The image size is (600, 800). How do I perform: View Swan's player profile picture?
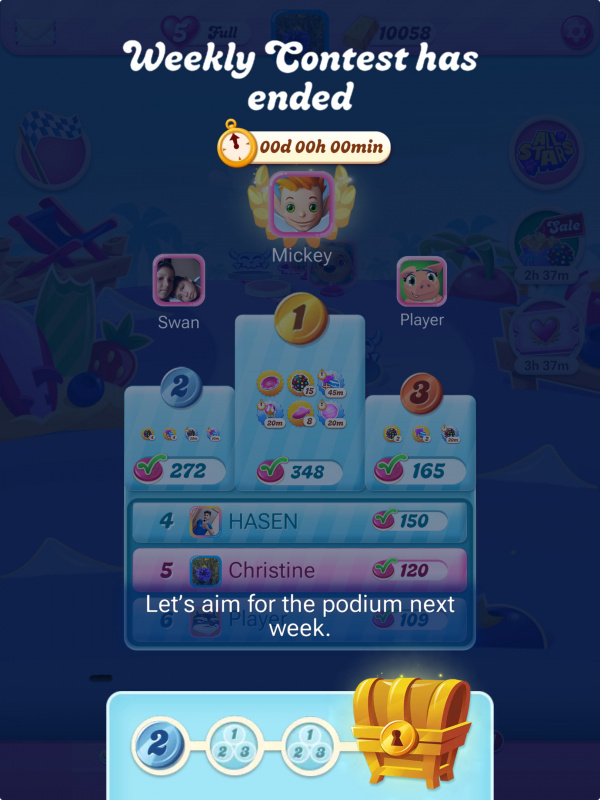[178, 280]
